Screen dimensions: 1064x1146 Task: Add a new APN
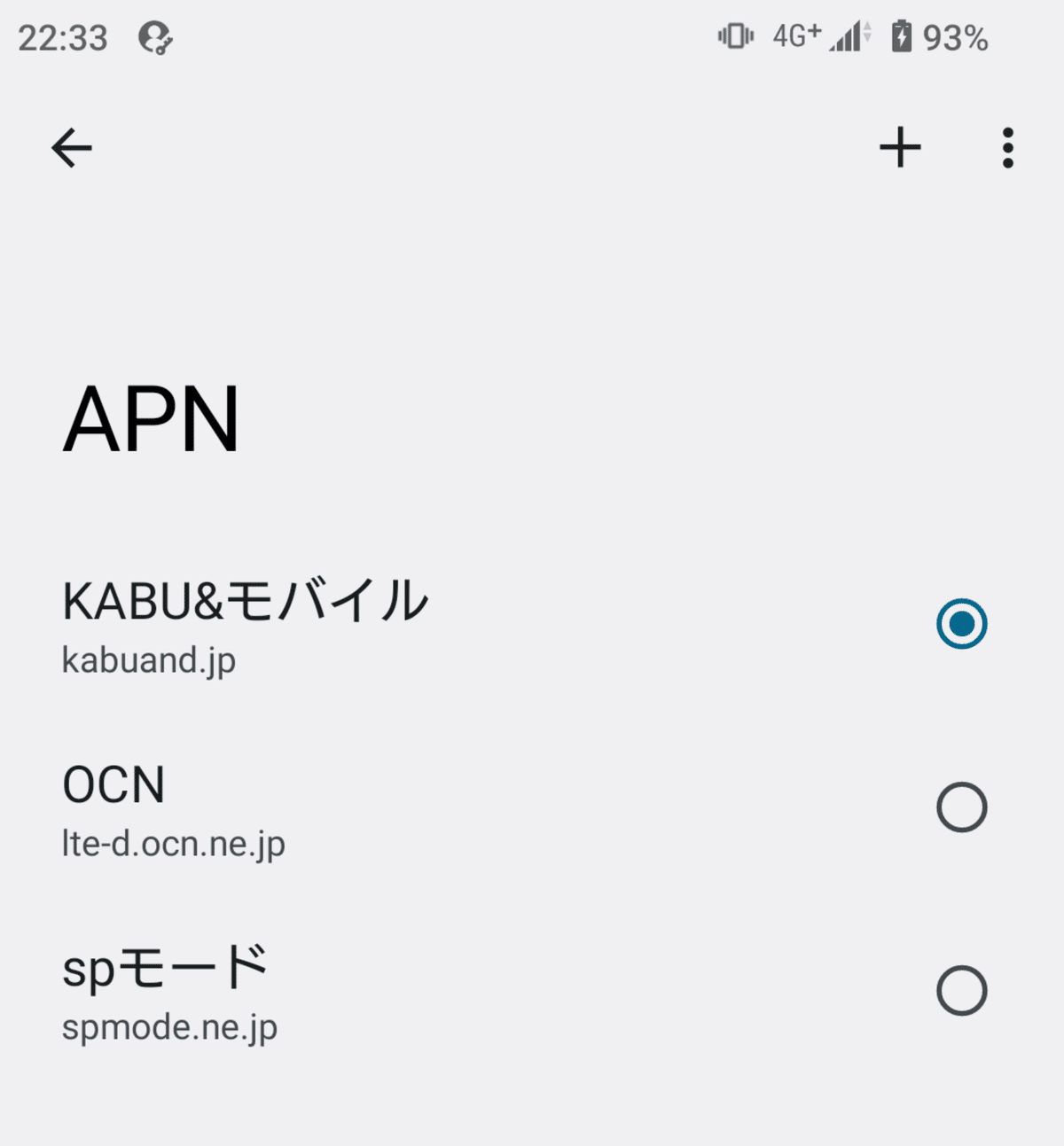click(x=900, y=147)
